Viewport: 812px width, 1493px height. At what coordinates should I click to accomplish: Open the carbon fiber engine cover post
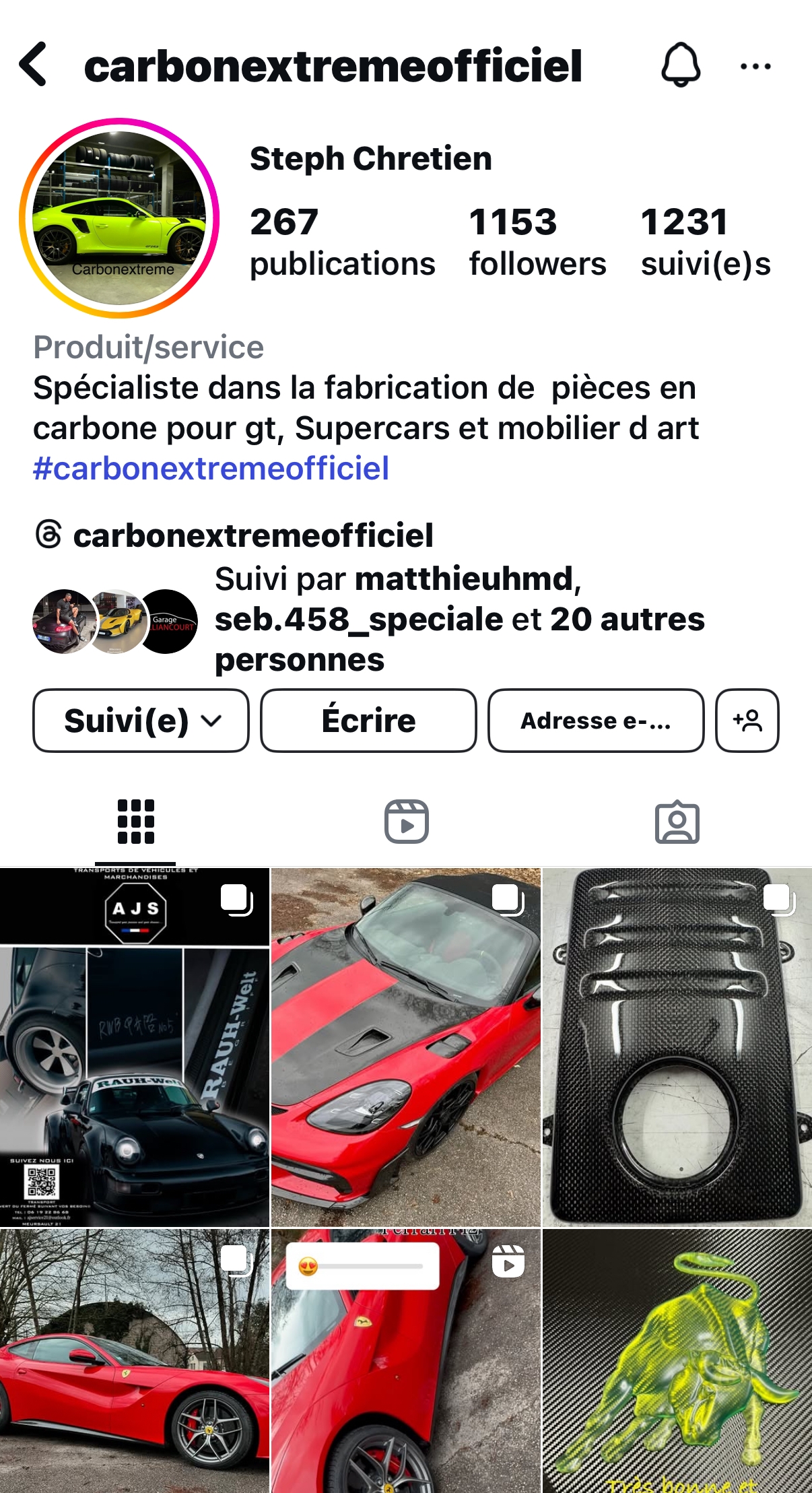point(677,1047)
